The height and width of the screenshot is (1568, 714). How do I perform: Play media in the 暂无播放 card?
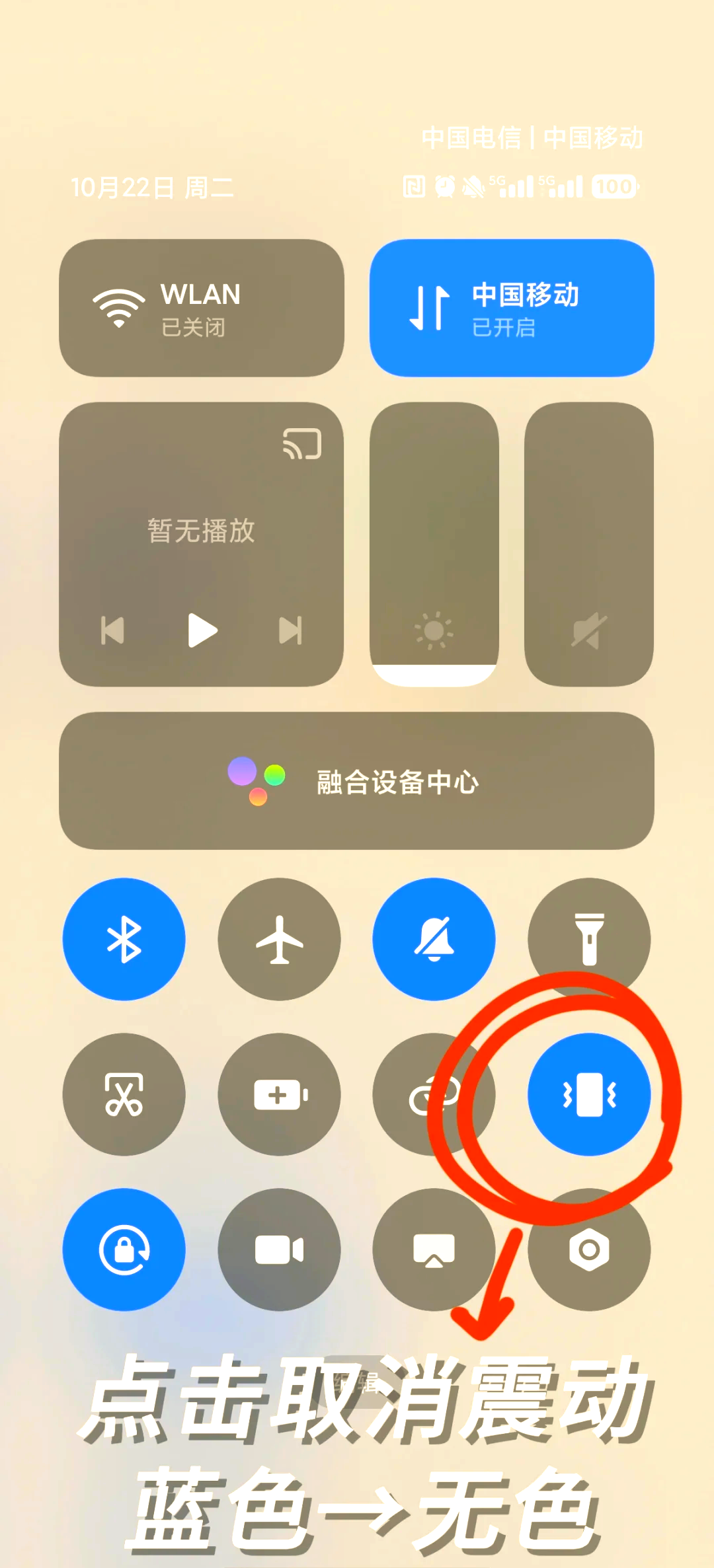pyautogui.click(x=202, y=630)
